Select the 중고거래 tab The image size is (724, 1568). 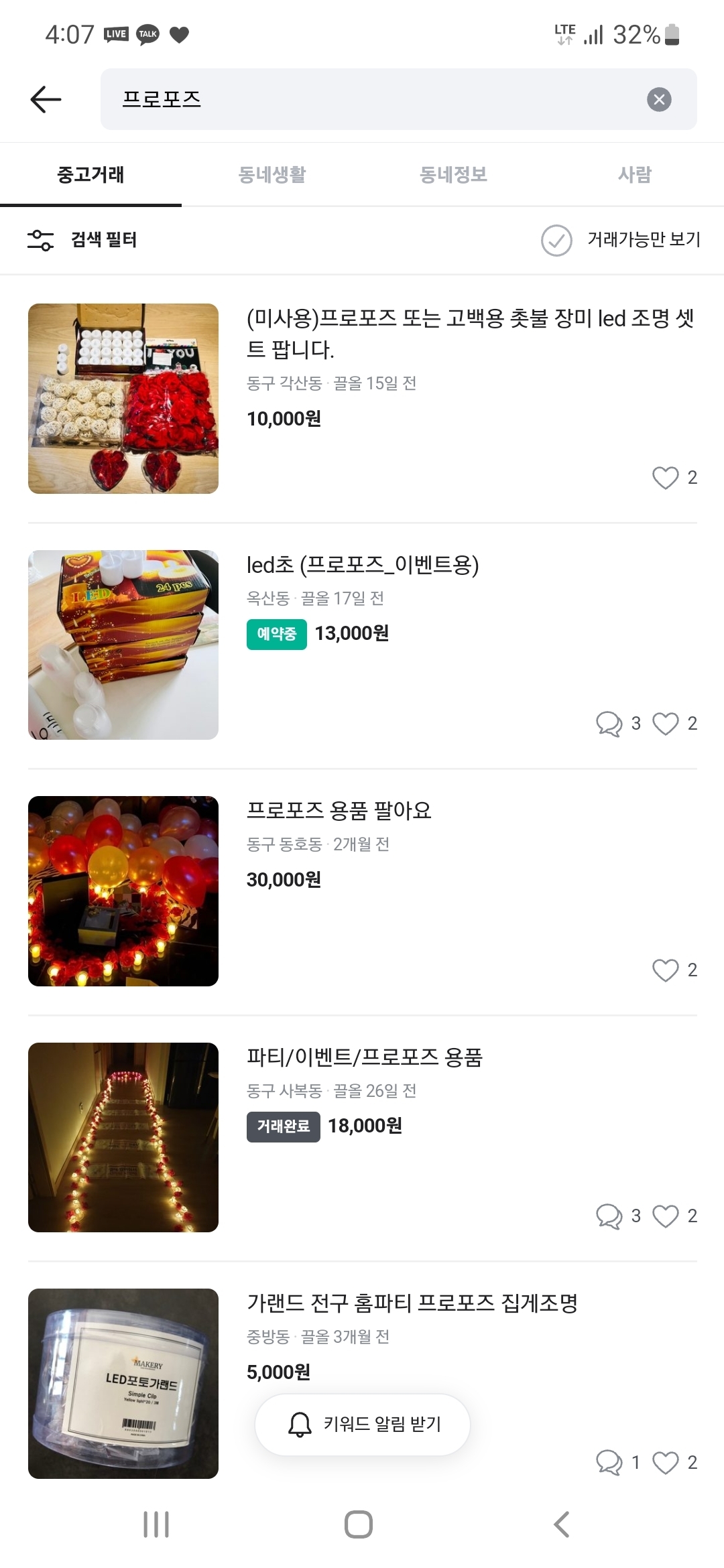tap(90, 175)
